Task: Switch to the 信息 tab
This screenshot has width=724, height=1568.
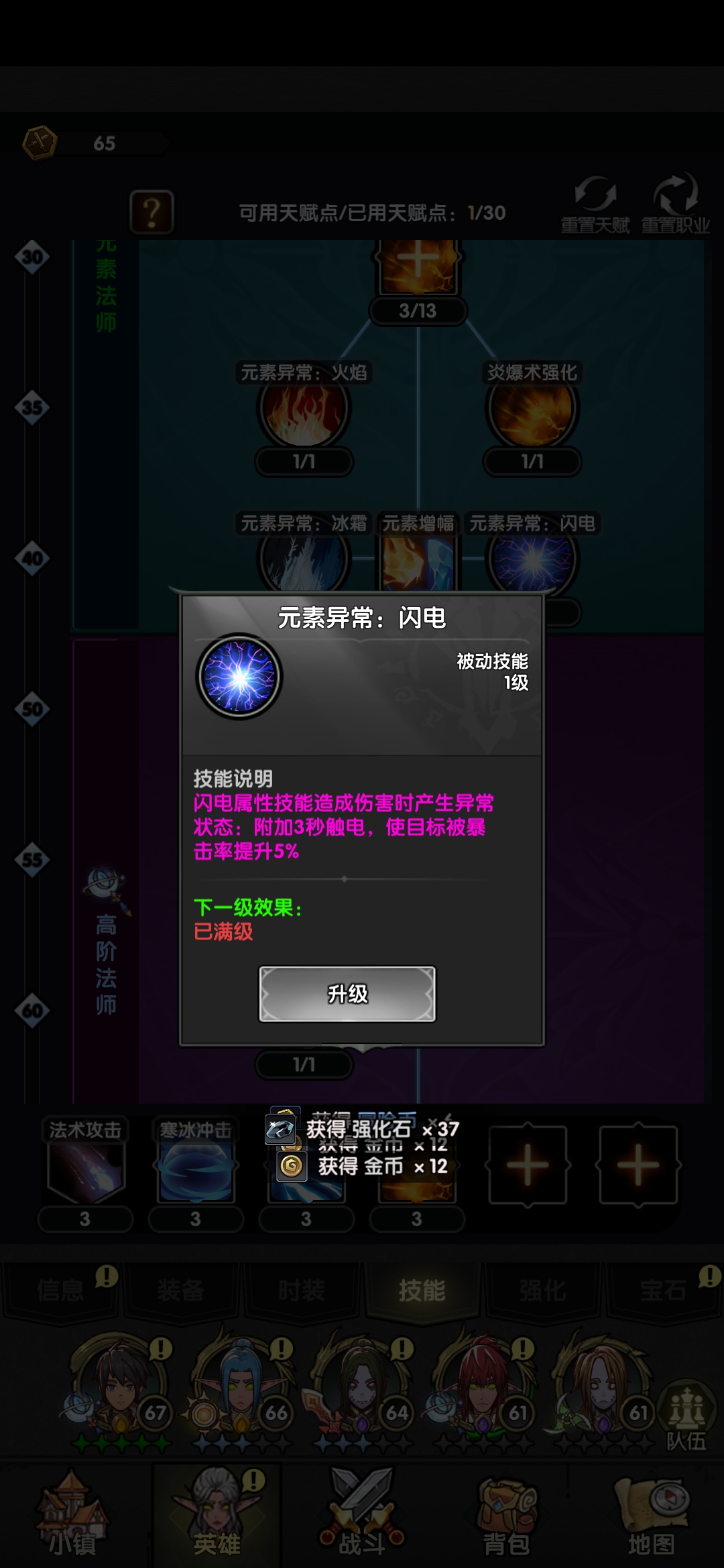Action: click(x=60, y=1290)
